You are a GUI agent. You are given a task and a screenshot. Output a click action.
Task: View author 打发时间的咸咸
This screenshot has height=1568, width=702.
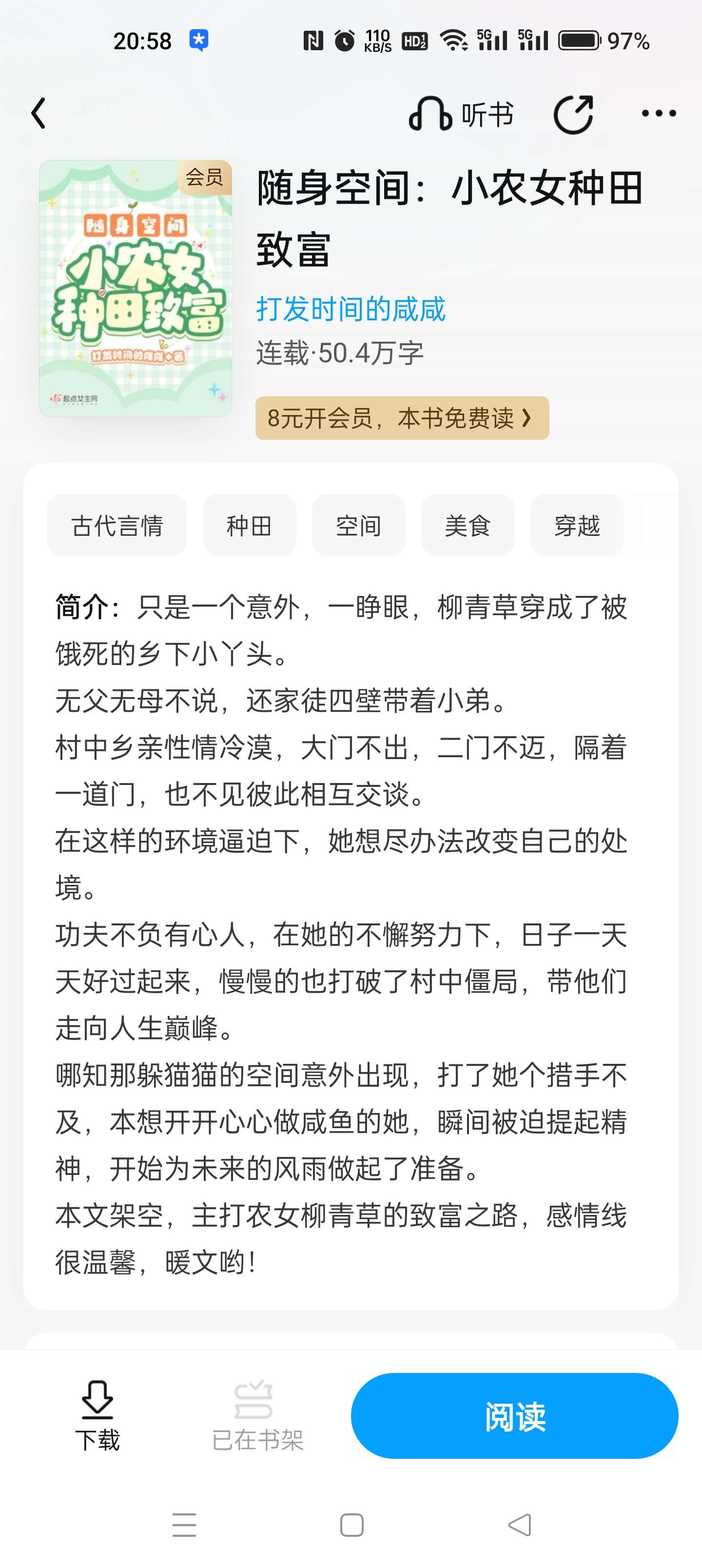pyautogui.click(x=351, y=309)
